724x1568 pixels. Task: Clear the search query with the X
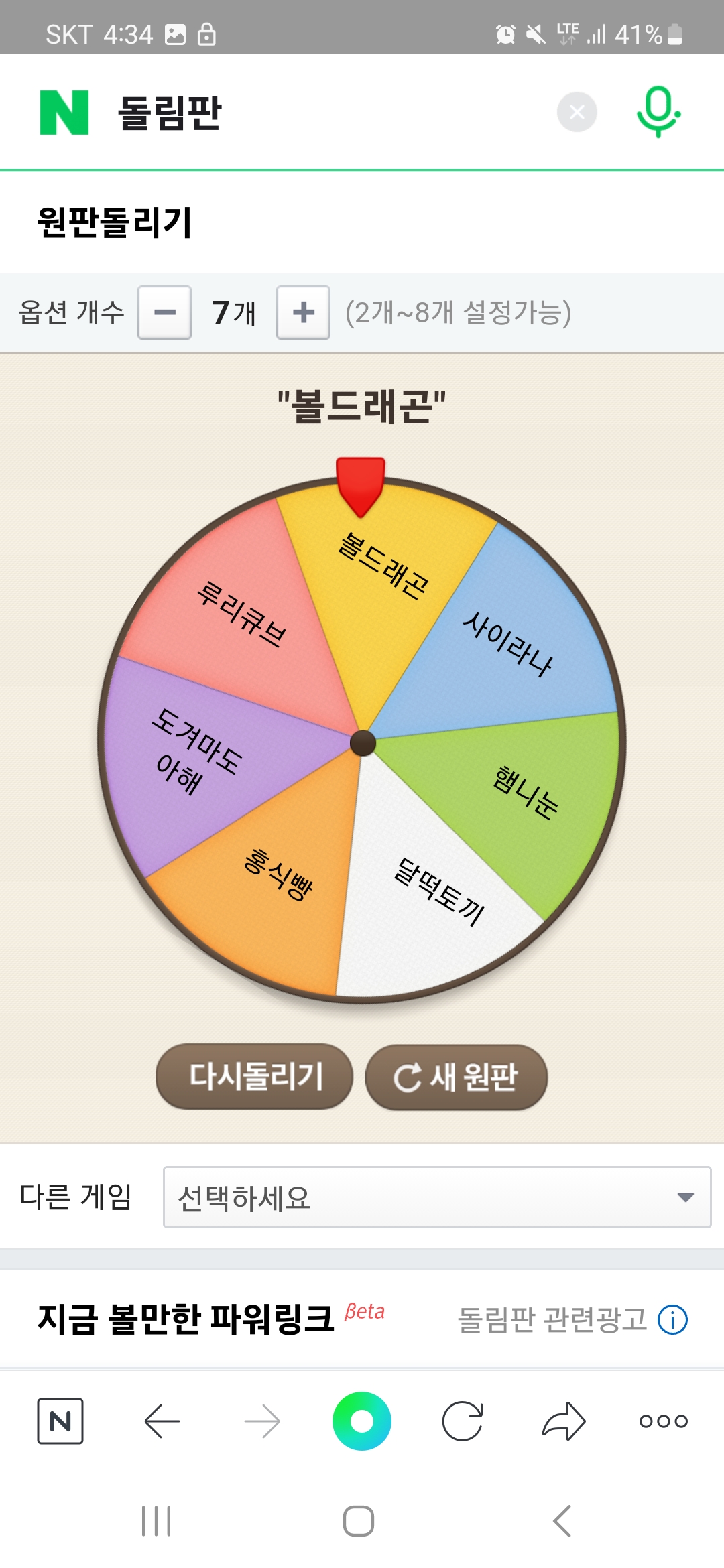click(x=577, y=112)
